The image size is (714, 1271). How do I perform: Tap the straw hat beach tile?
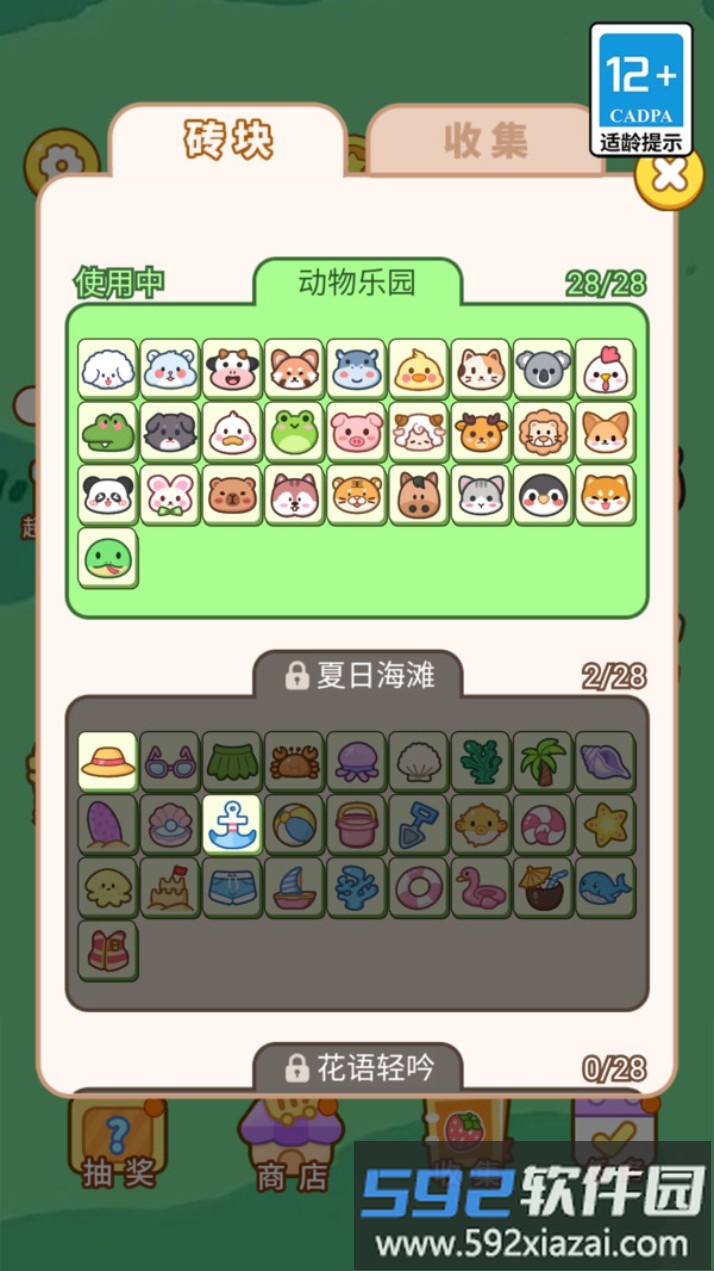pyautogui.click(x=108, y=762)
